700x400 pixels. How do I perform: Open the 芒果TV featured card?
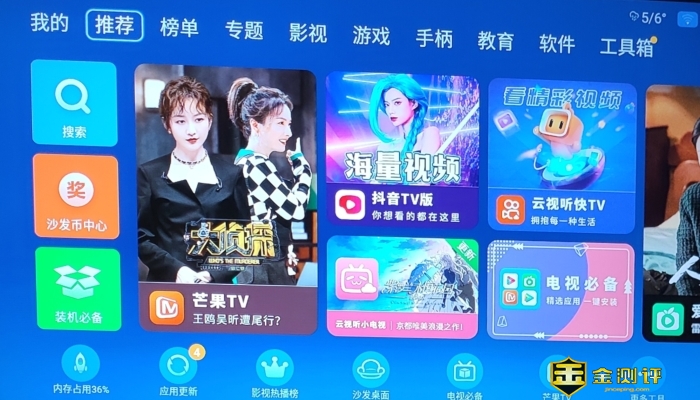pyautogui.click(x=225, y=200)
